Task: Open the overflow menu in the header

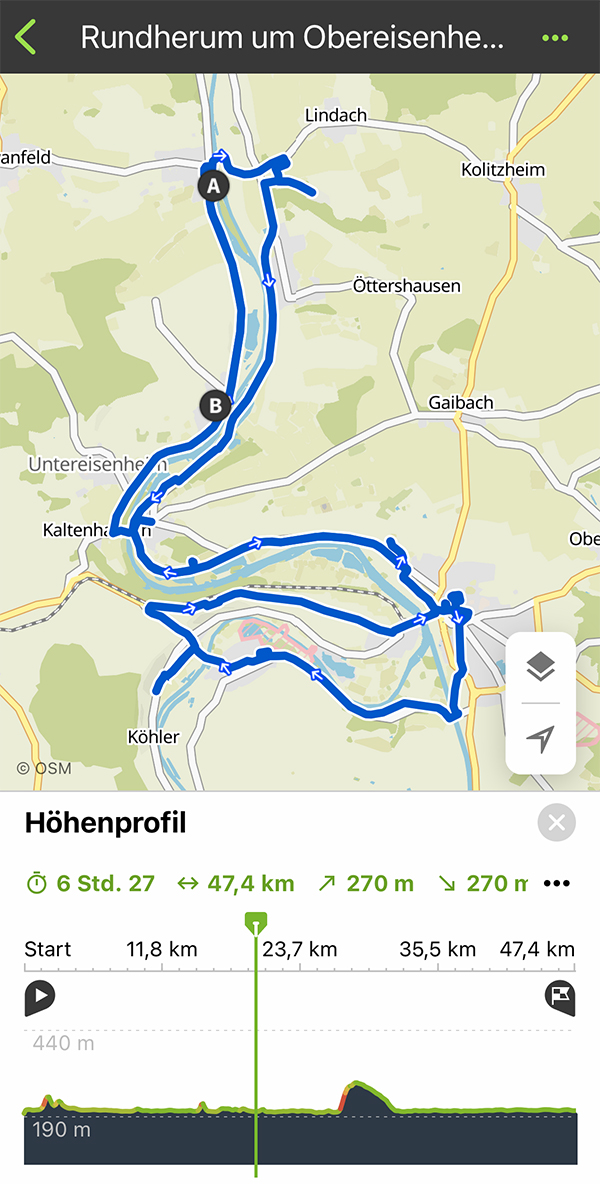Action: pyautogui.click(x=554, y=37)
